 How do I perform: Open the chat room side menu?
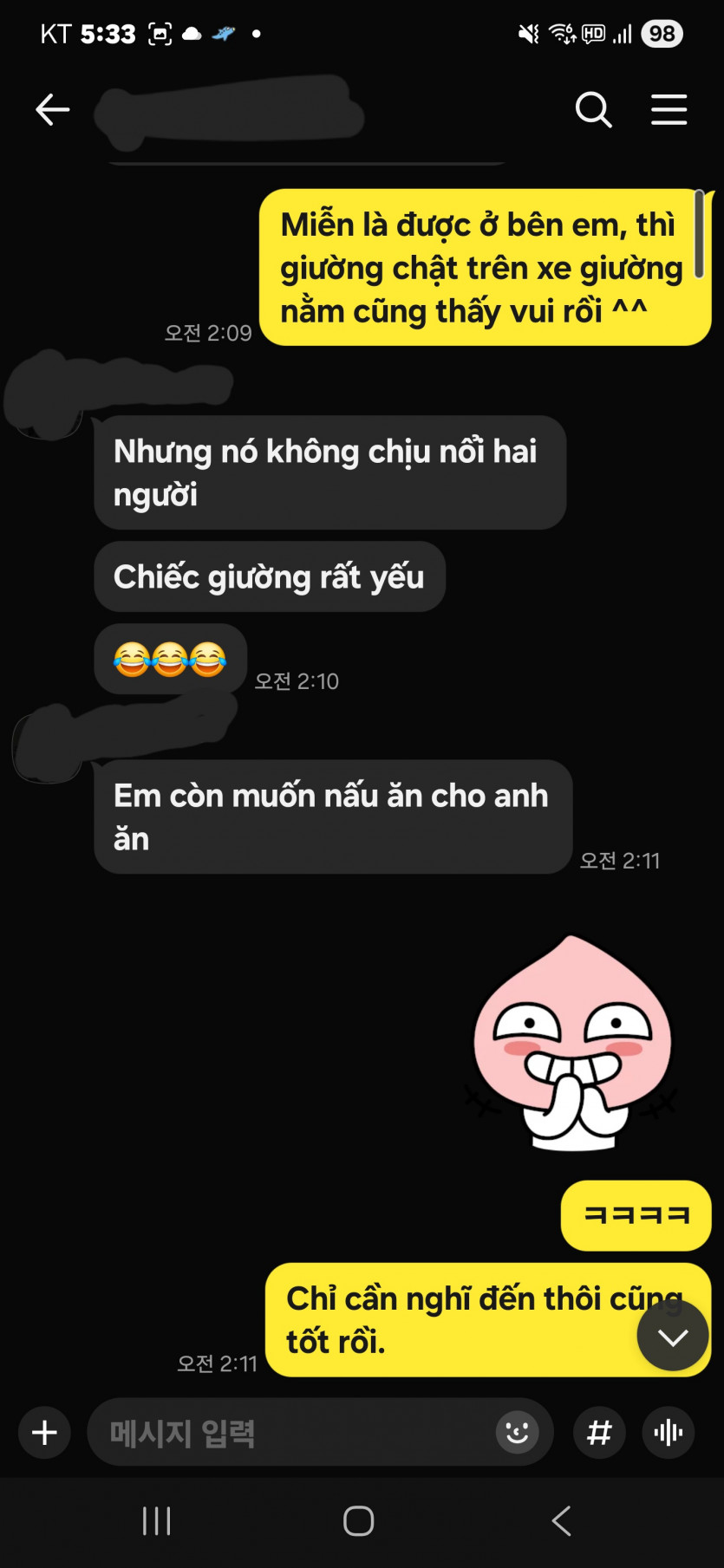click(669, 110)
